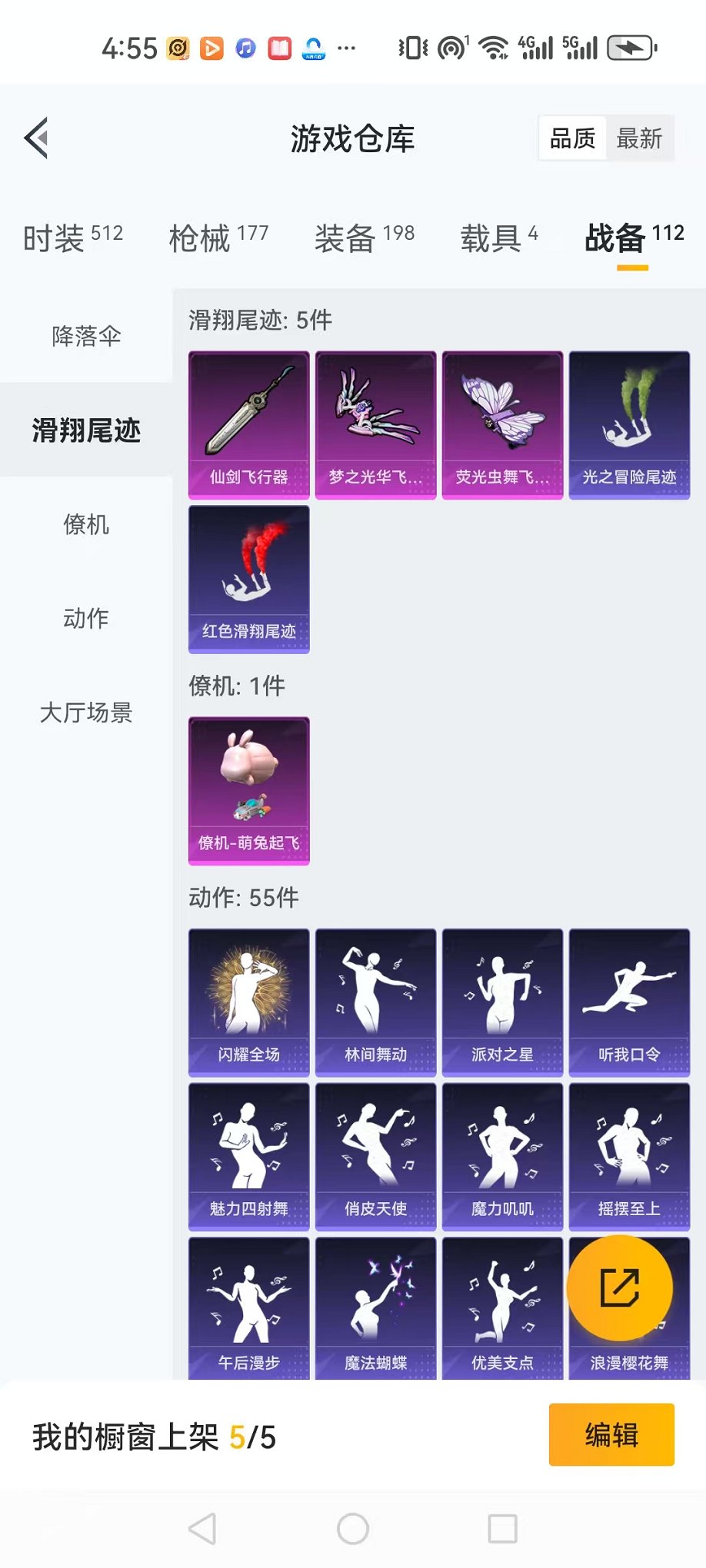Tap the 编辑 button
Viewport: 706px width, 1568px height.
pos(611,1435)
